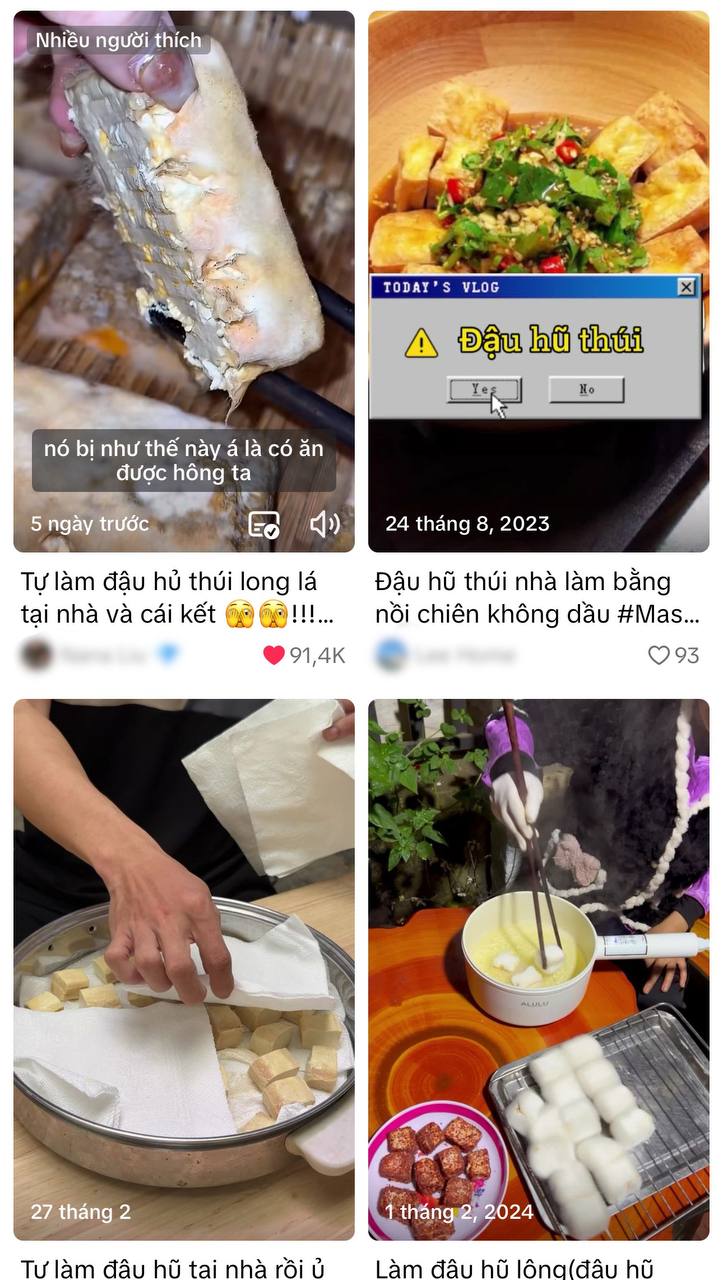Open the 27 tháng 2 homemade tofu video

184,970
